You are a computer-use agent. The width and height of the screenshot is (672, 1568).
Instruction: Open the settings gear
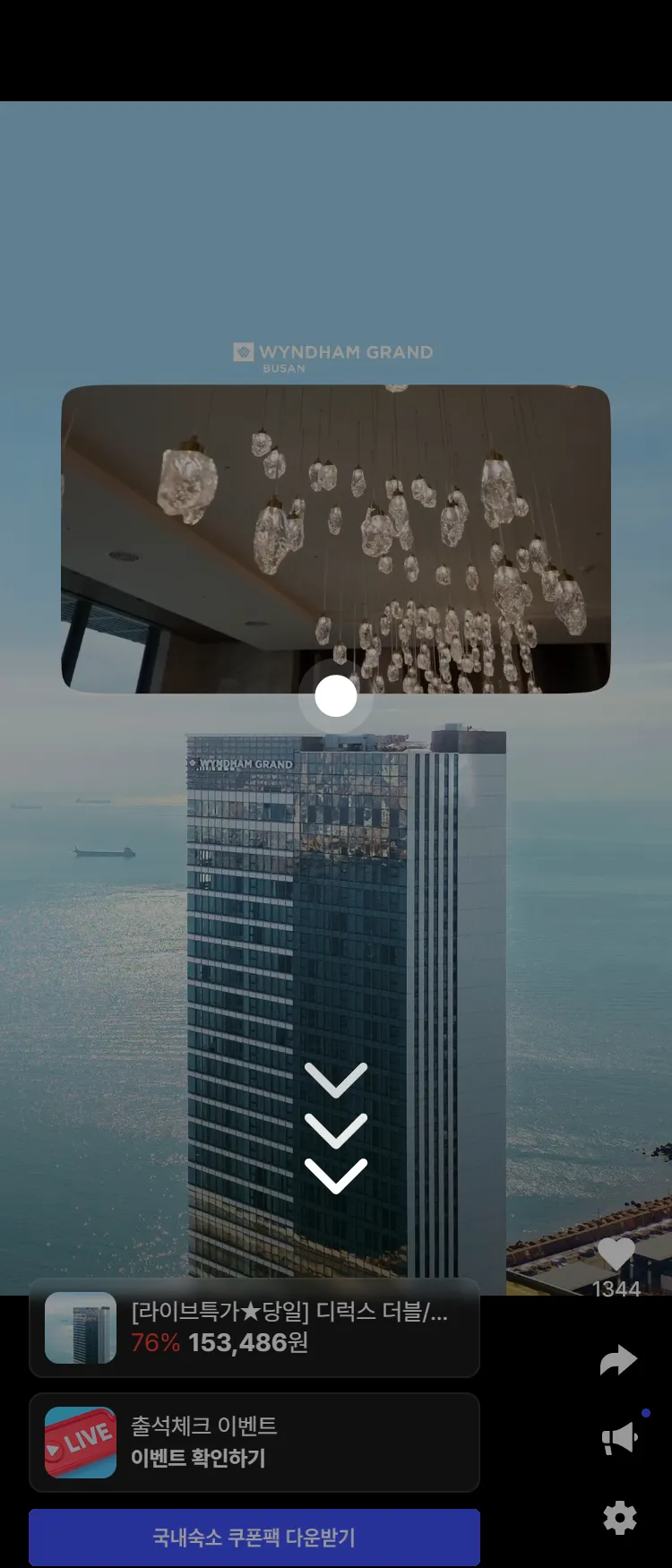tap(619, 1518)
